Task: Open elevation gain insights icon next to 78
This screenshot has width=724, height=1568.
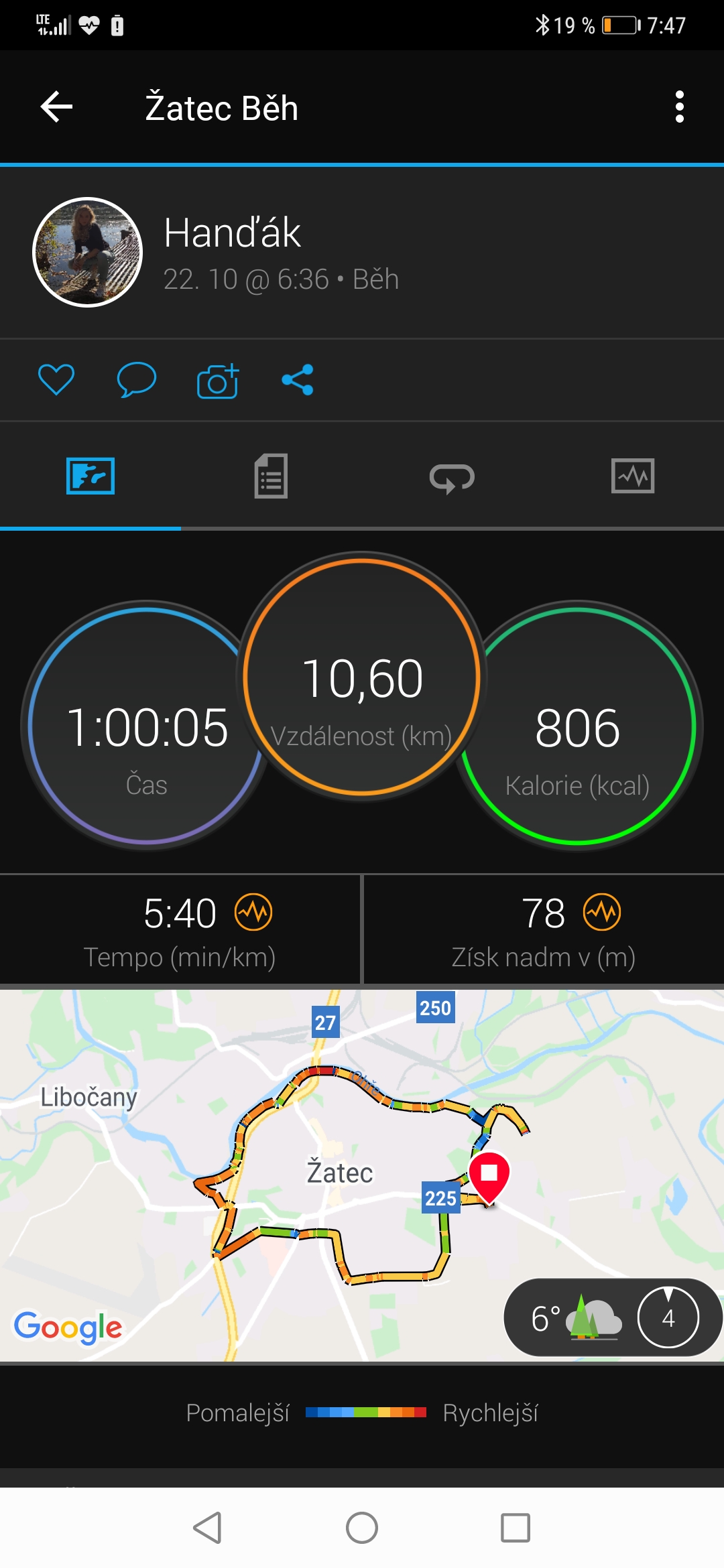Action: point(602,912)
